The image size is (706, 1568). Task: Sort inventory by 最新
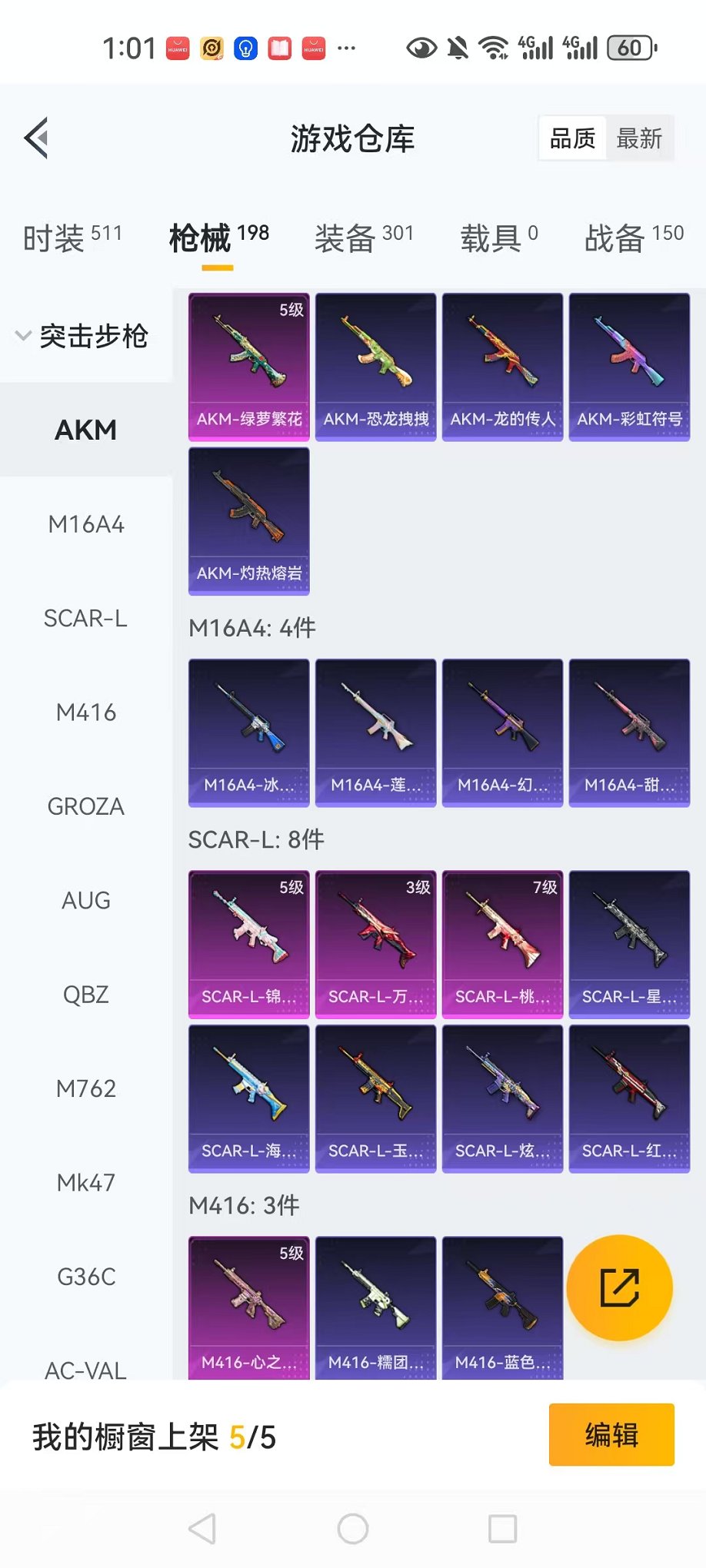[639, 138]
